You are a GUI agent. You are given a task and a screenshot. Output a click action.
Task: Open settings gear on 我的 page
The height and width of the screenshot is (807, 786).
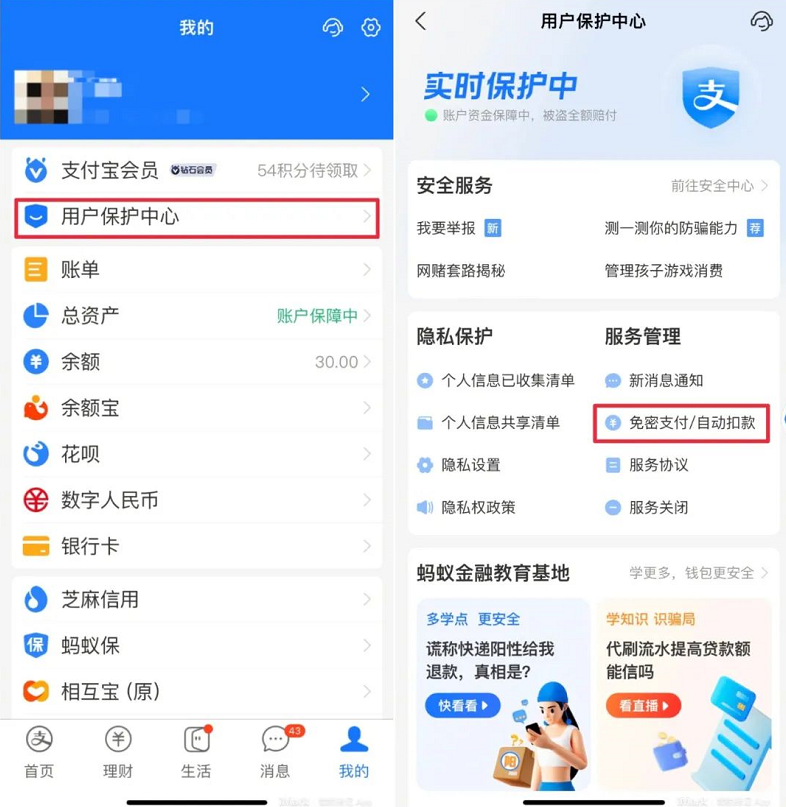(x=371, y=27)
